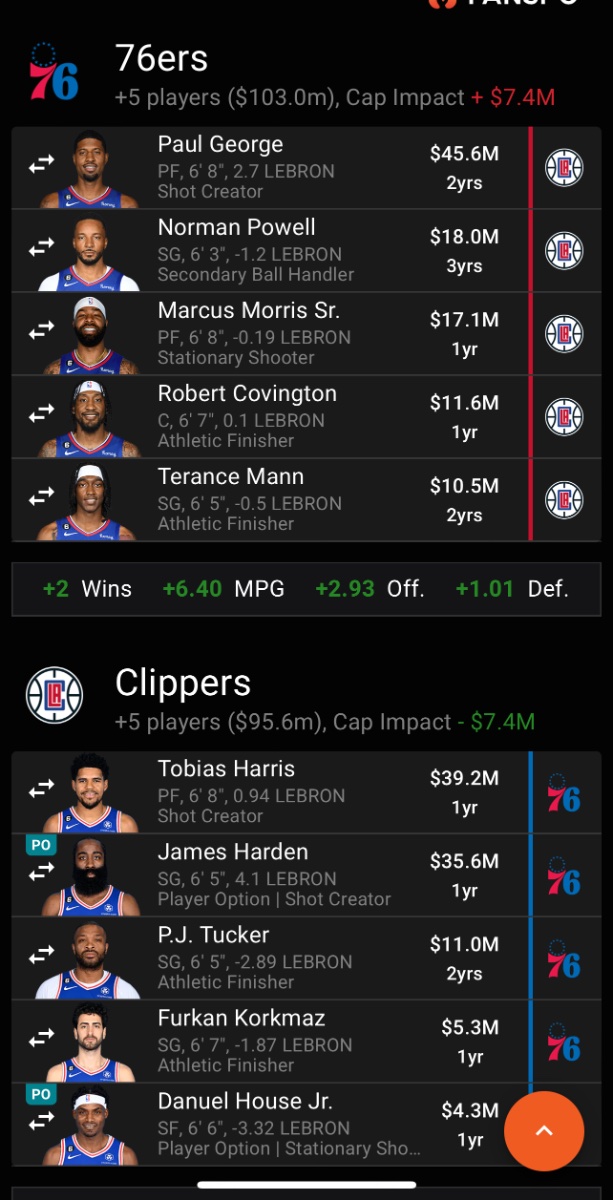This screenshot has width=613, height=1200.
Task: Tap the Clippers logo on Paul George's row
Action: tap(564, 168)
